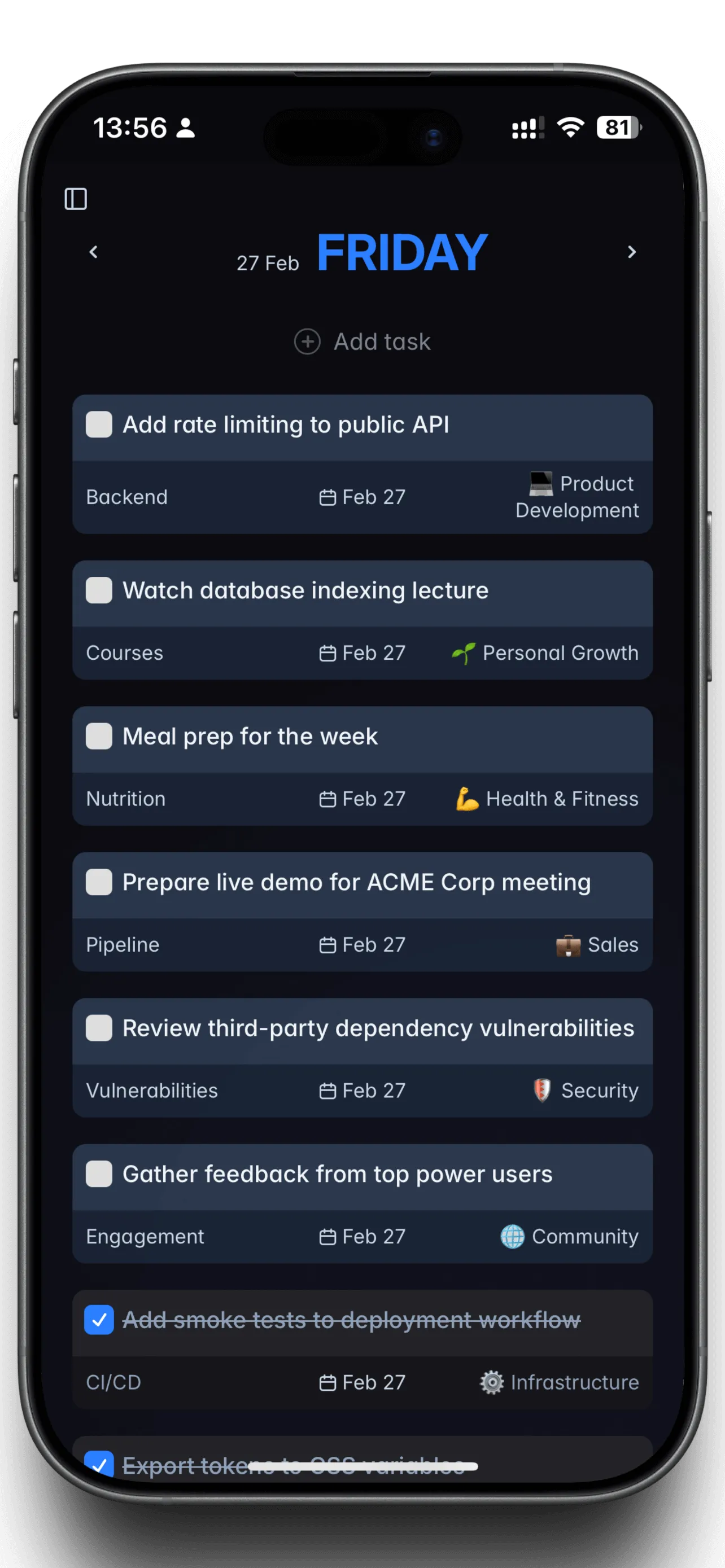Click the Product Development laptop icon
Screen dimensions: 725x1568
(x=540, y=483)
